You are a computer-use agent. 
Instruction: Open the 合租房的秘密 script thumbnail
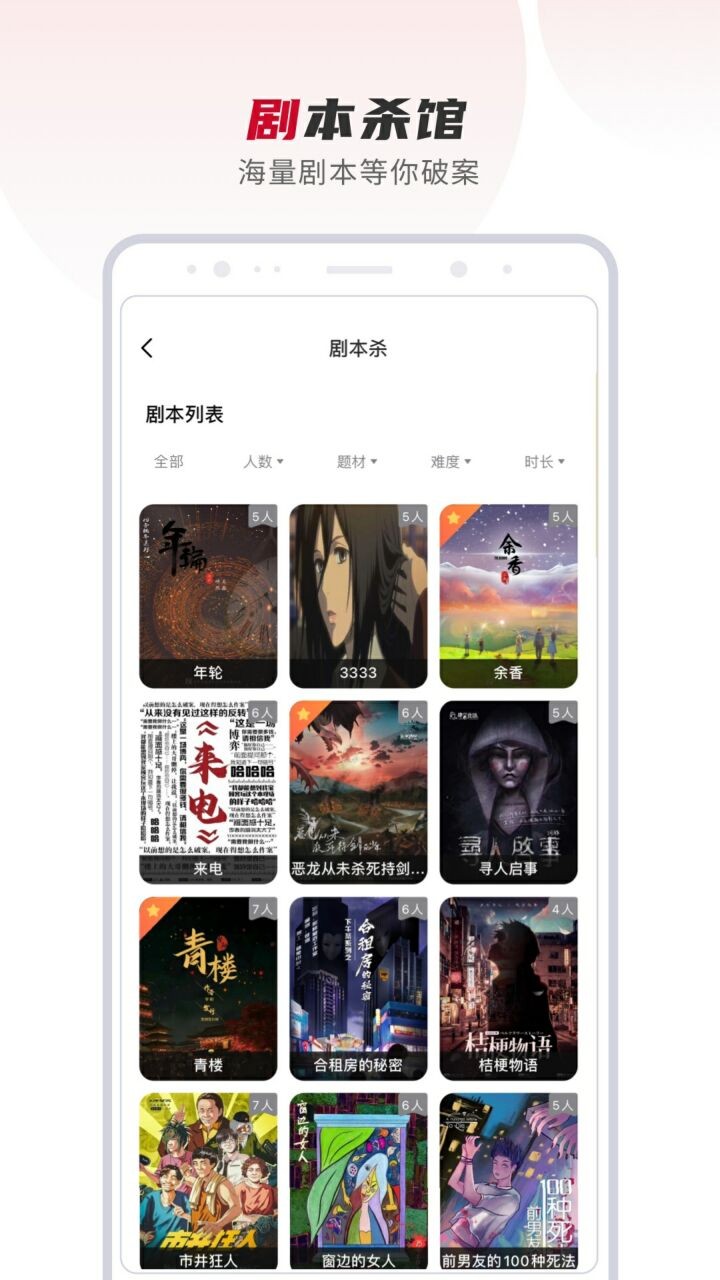click(x=360, y=985)
